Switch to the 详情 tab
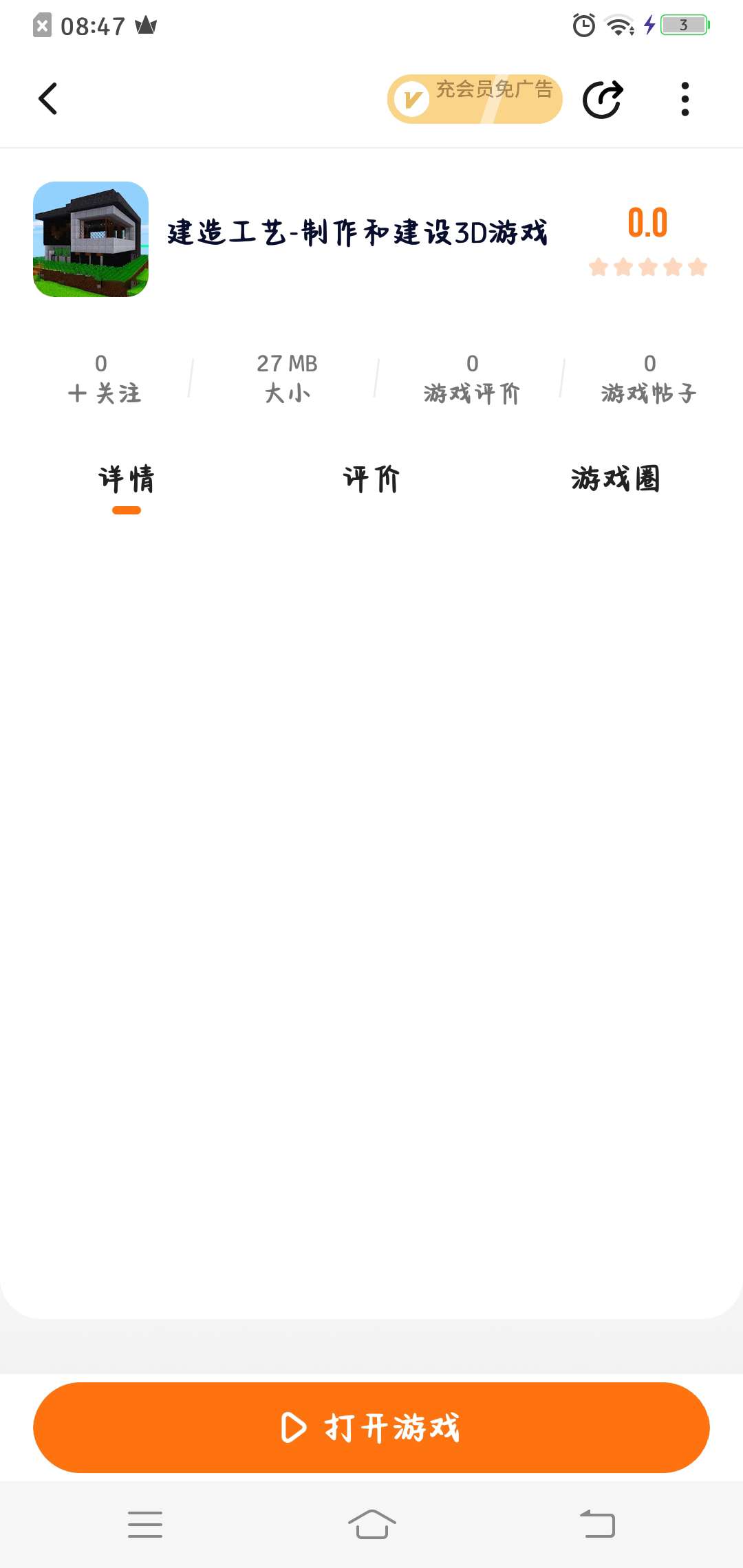 [127, 479]
